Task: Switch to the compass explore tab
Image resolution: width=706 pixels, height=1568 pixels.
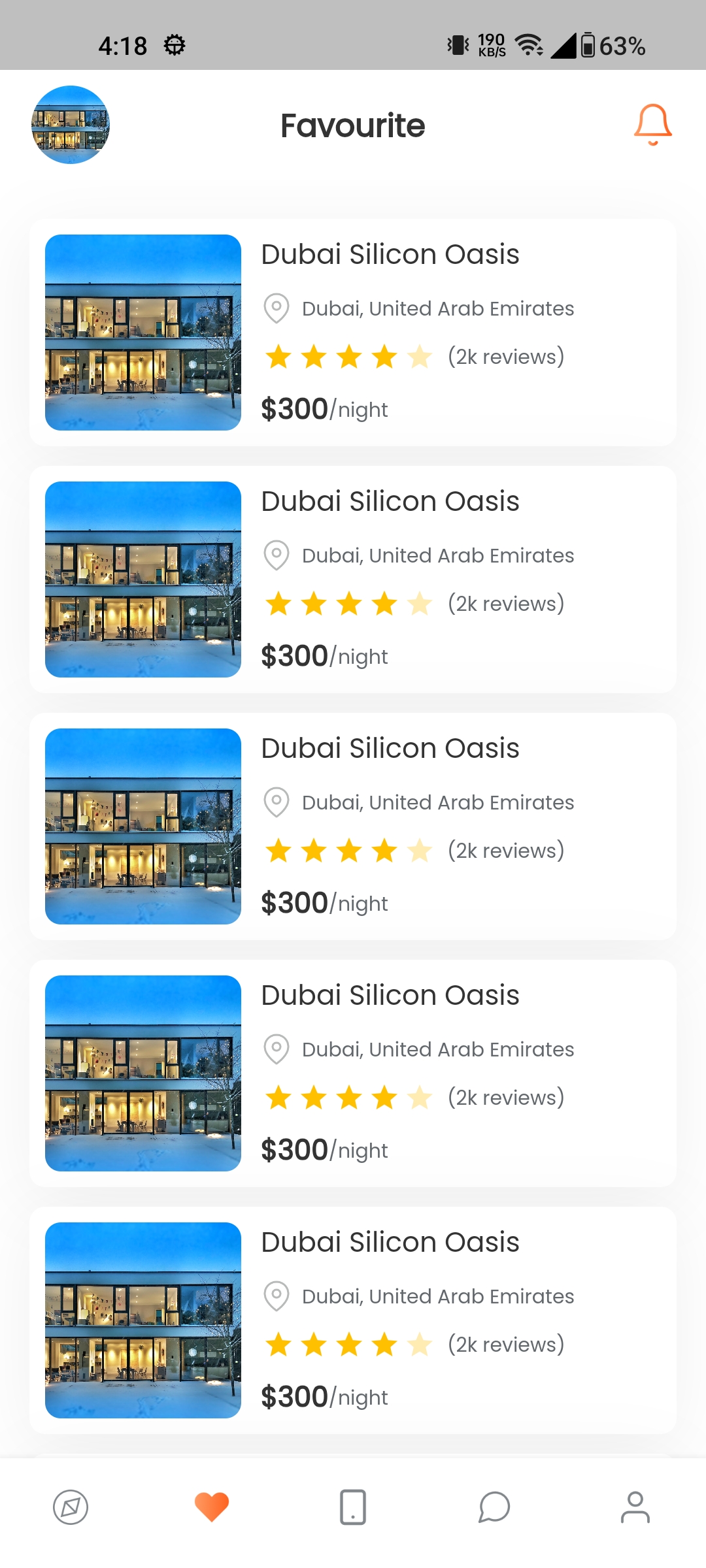Action: 71,1507
